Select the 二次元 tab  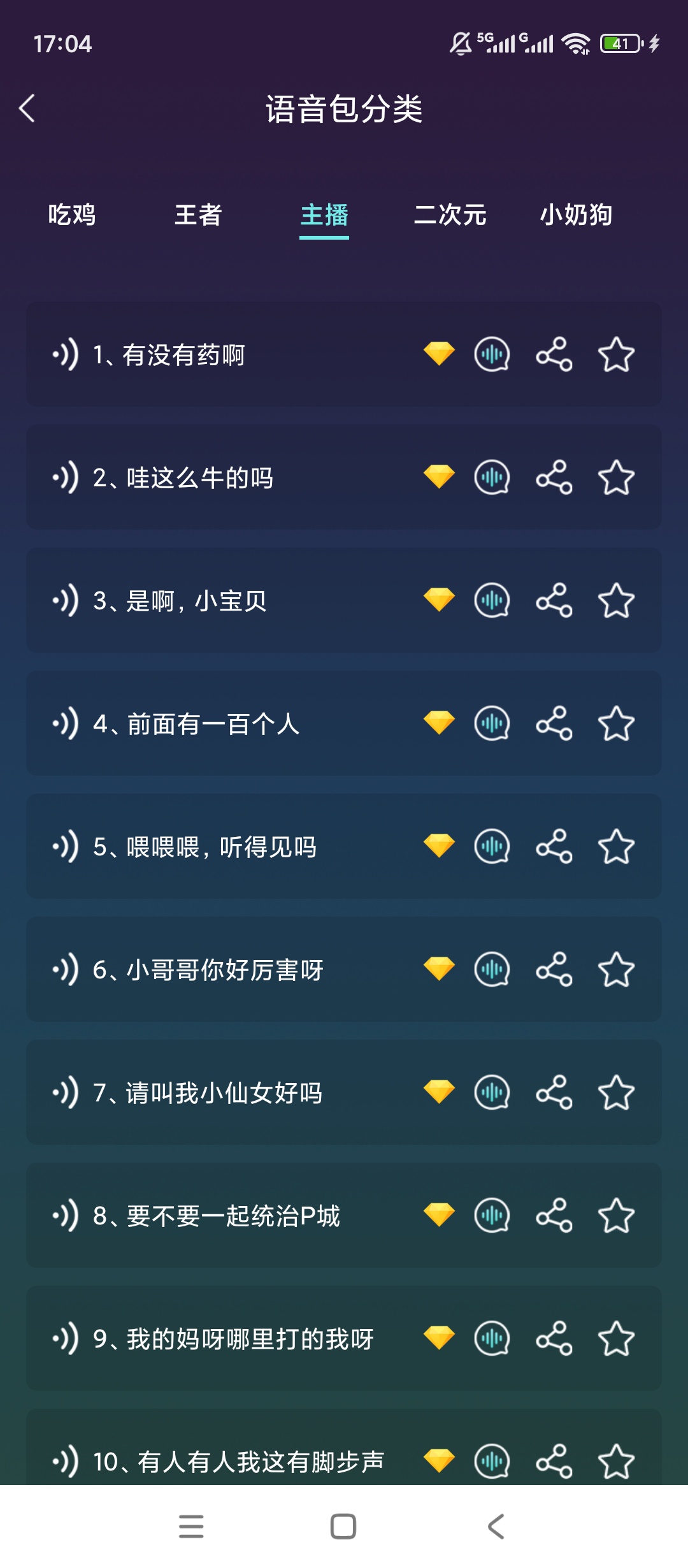[450, 215]
